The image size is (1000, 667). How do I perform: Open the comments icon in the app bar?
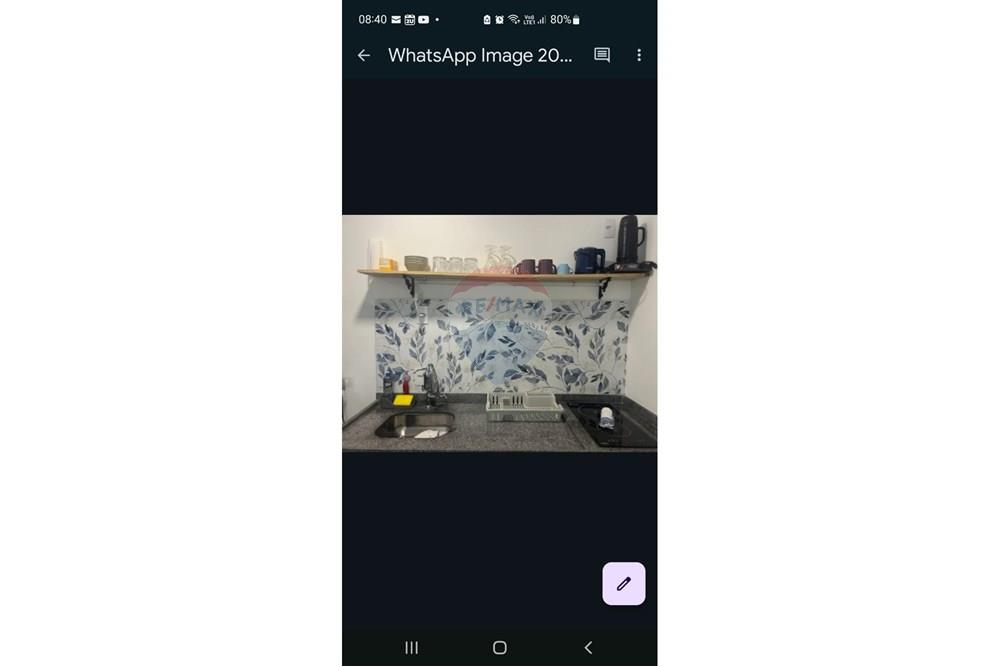coord(602,56)
